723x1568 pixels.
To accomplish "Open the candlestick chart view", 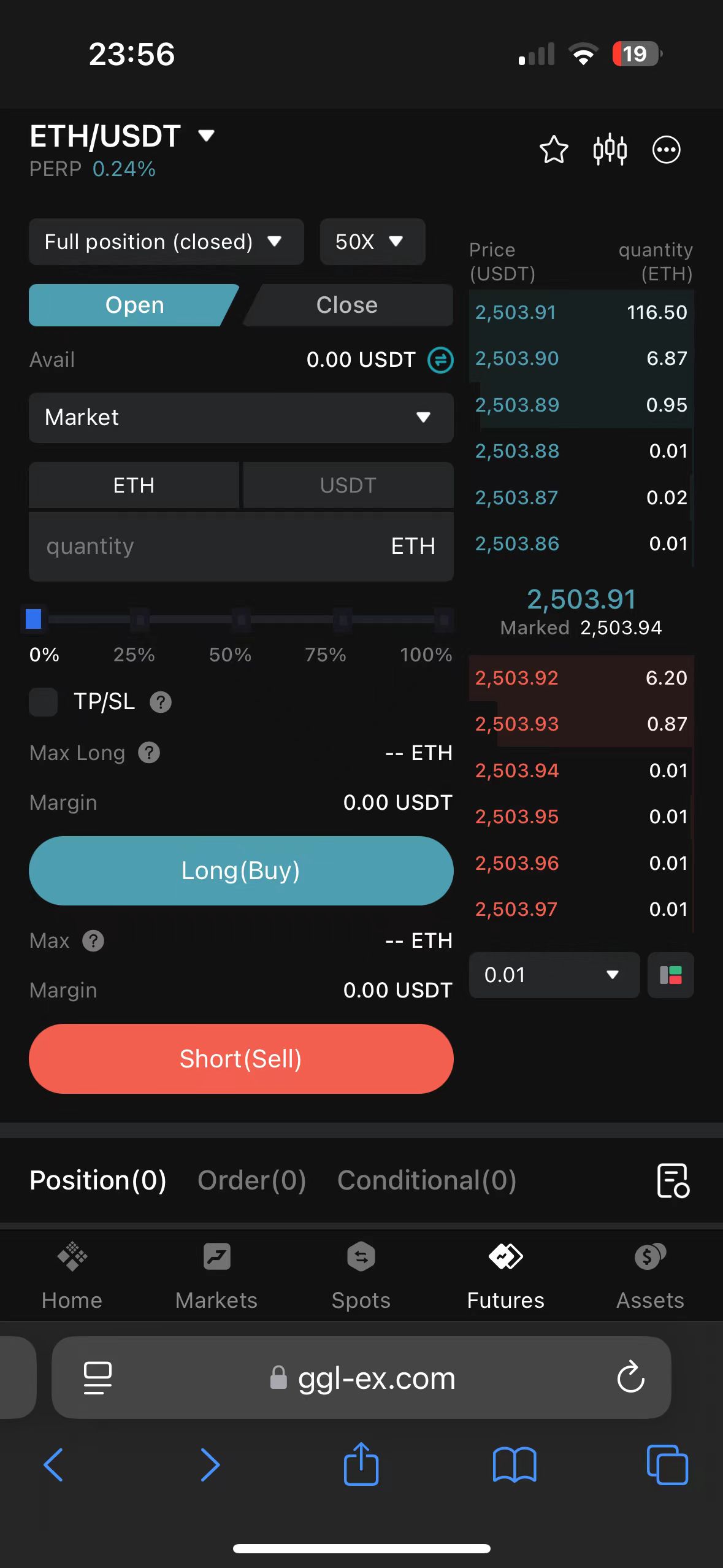I will [610, 150].
